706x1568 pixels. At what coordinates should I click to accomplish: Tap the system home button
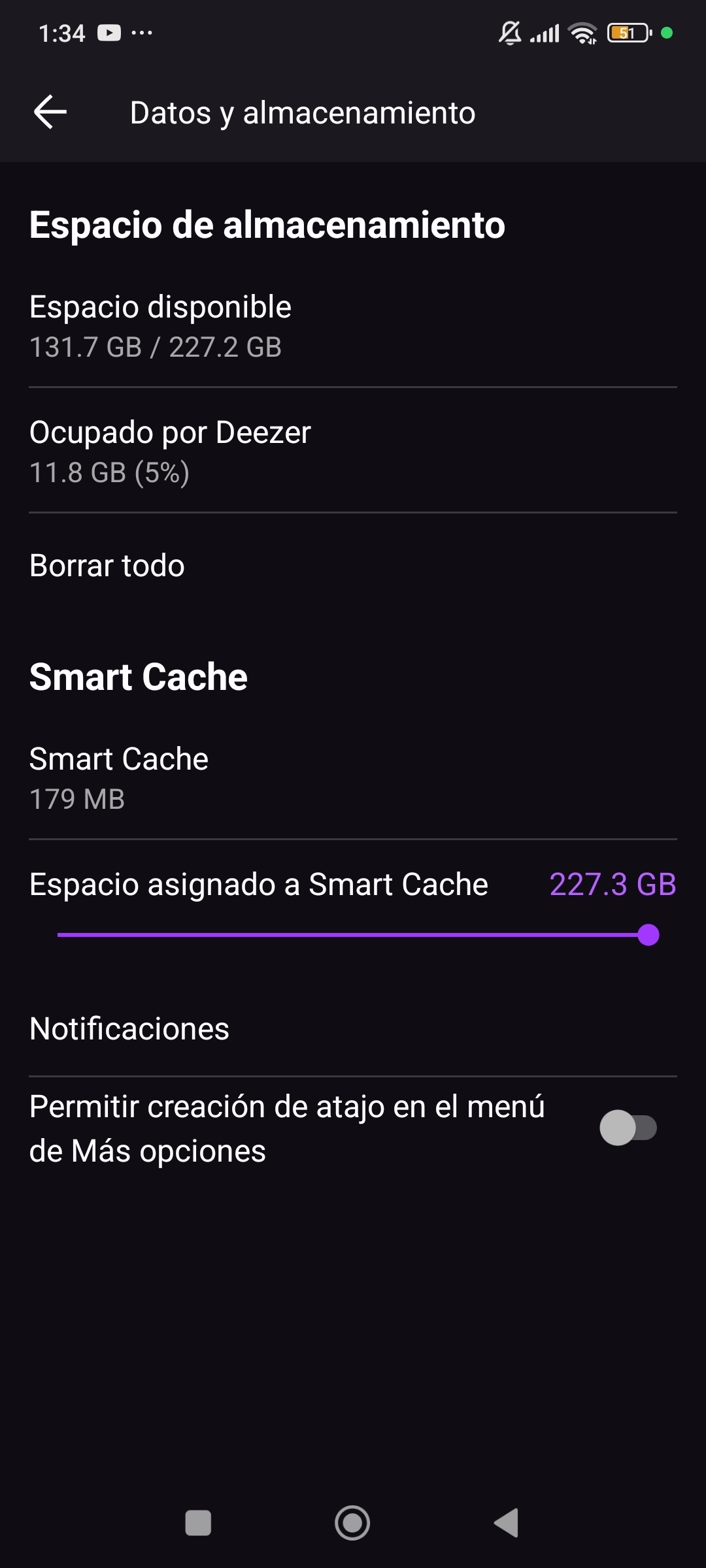tap(352, 1523)
